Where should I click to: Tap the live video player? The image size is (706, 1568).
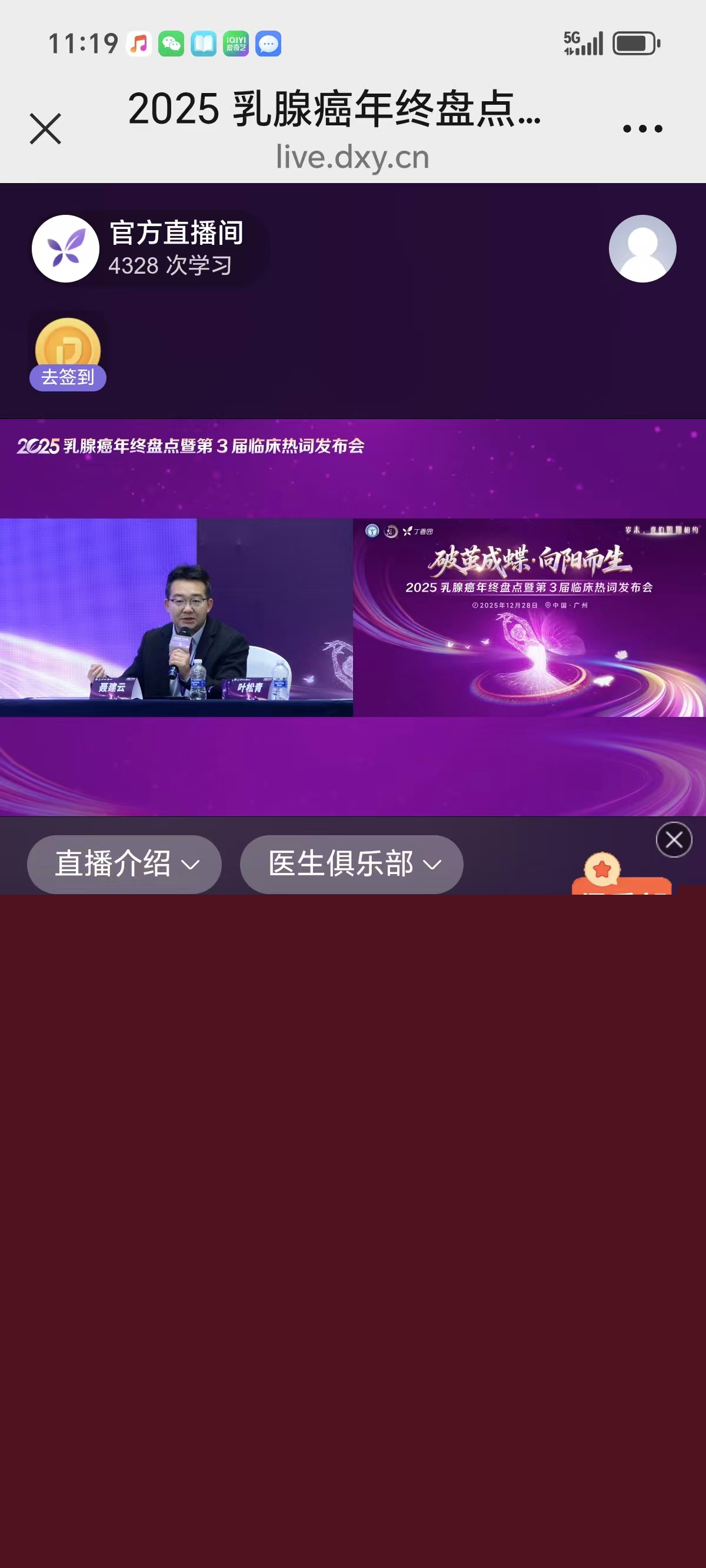(x=353, y=617)
